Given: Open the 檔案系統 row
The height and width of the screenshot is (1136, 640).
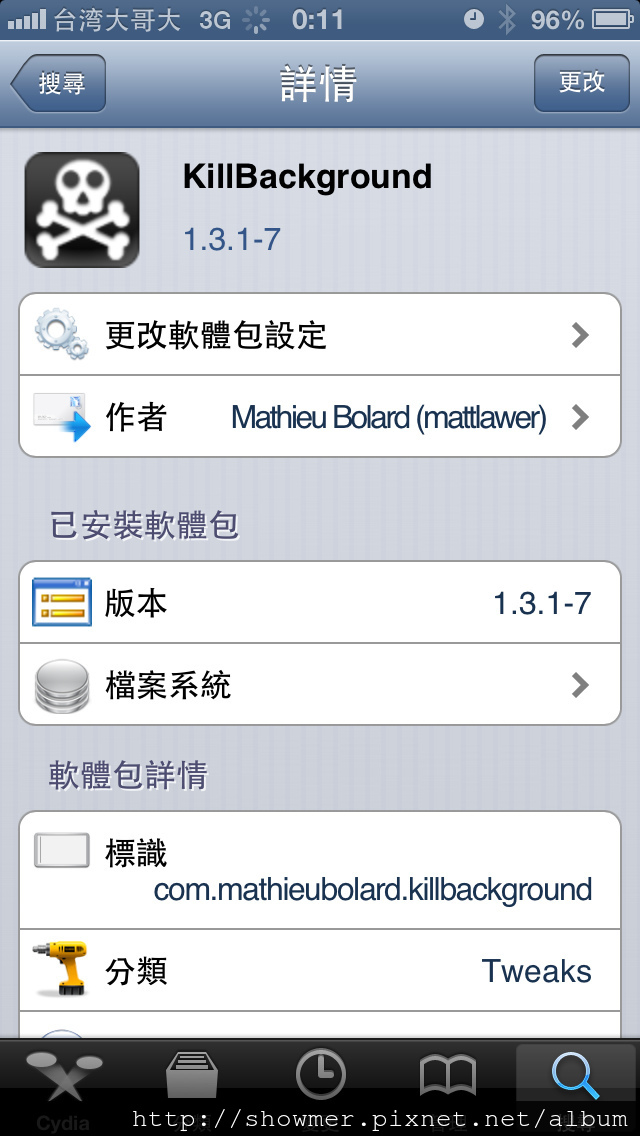Looking at the screenshot, I should pyautogui.click(x=320, y=684).
